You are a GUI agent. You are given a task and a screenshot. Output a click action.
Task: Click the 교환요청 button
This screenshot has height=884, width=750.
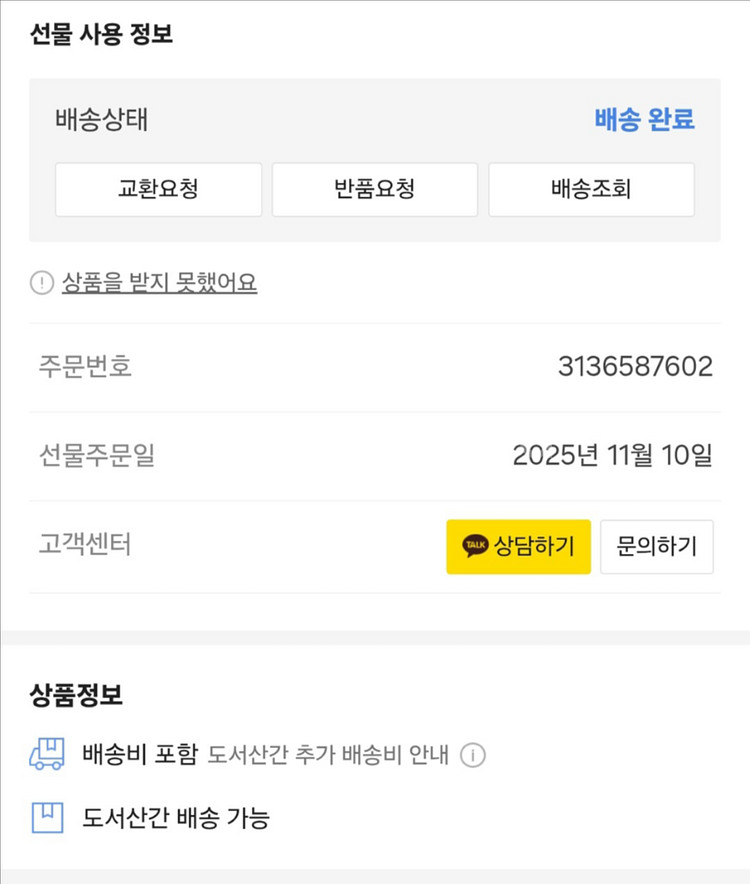(158, 189)
